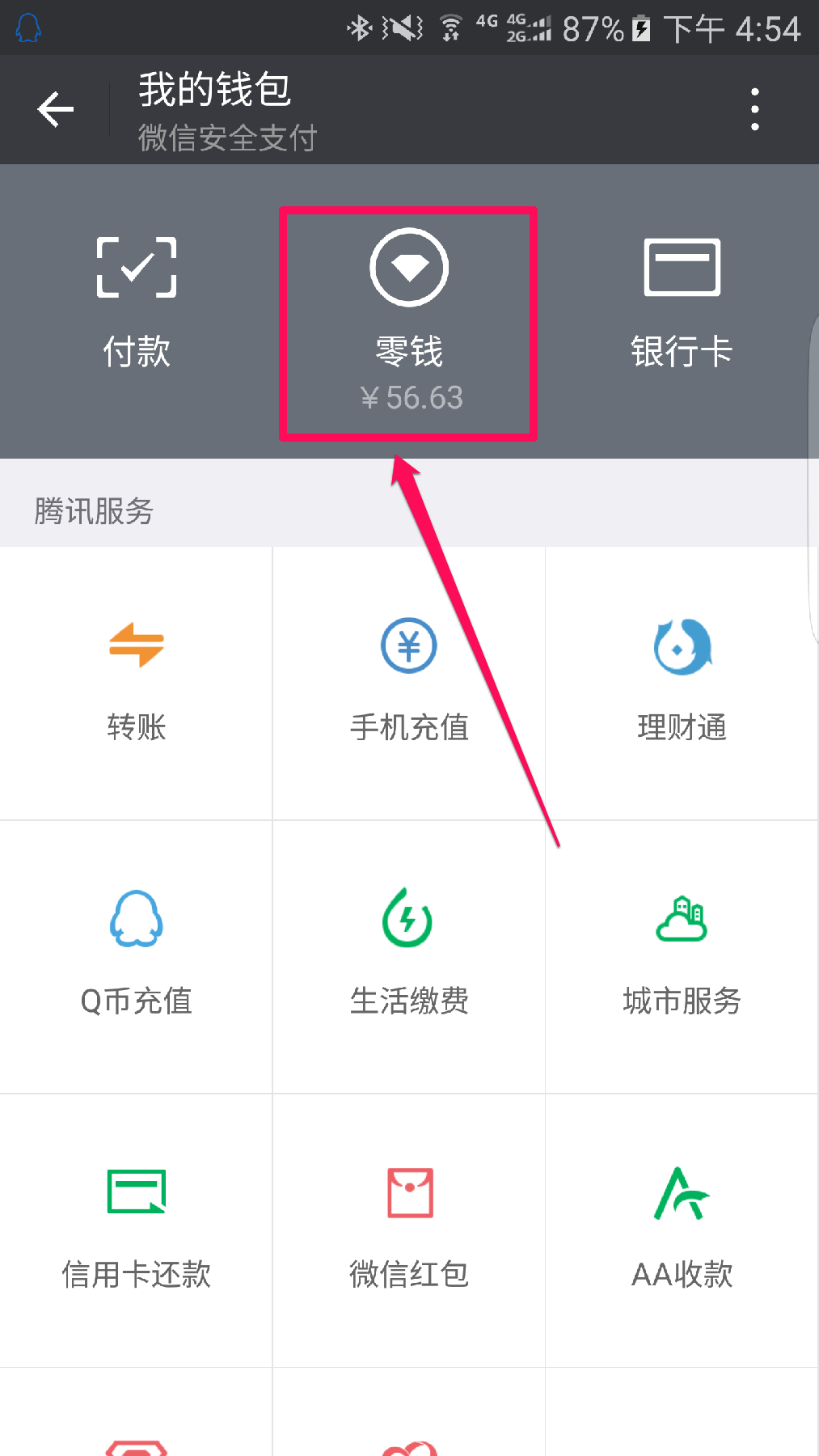Open 付款 payment code
This screenshot has width=819, height=1456.
136,303
